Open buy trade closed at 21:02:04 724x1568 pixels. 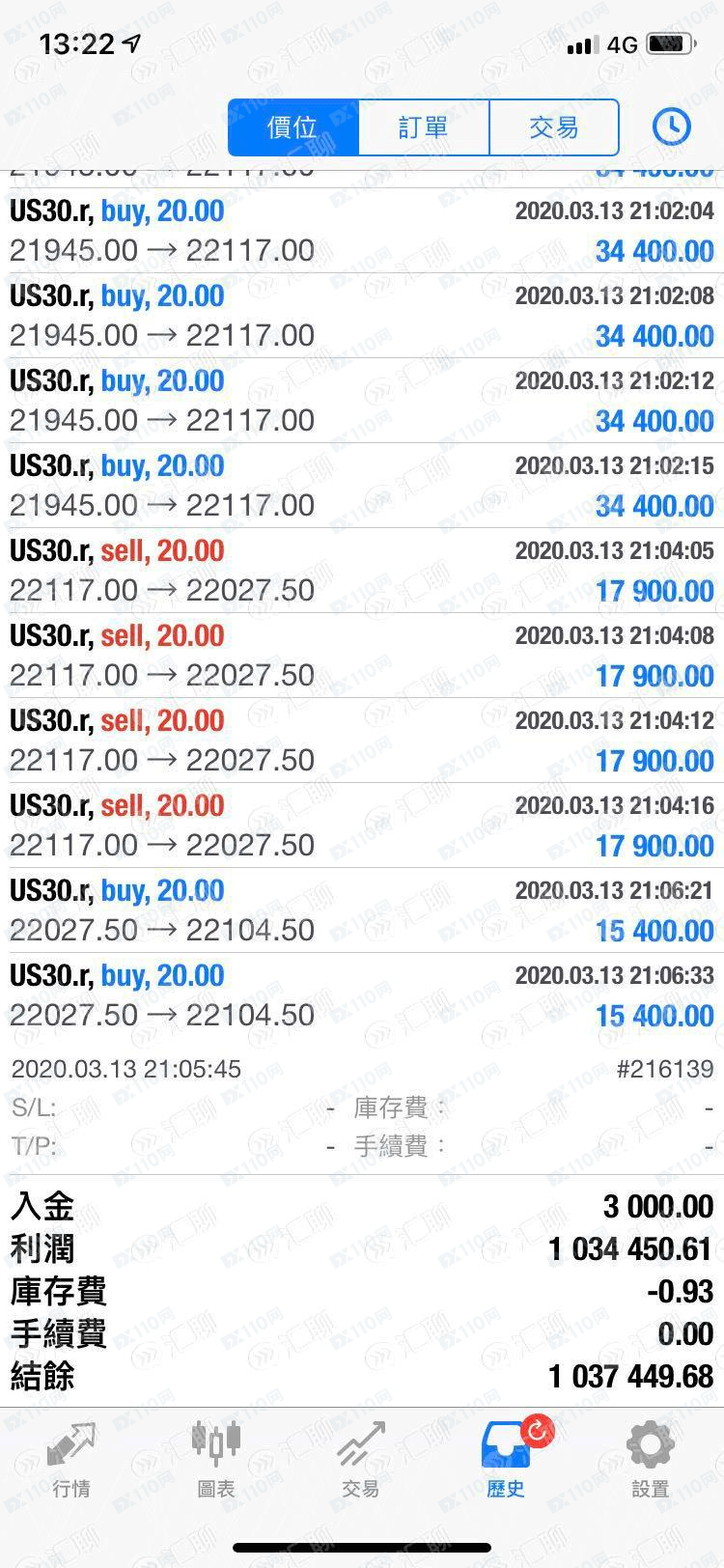362,231
